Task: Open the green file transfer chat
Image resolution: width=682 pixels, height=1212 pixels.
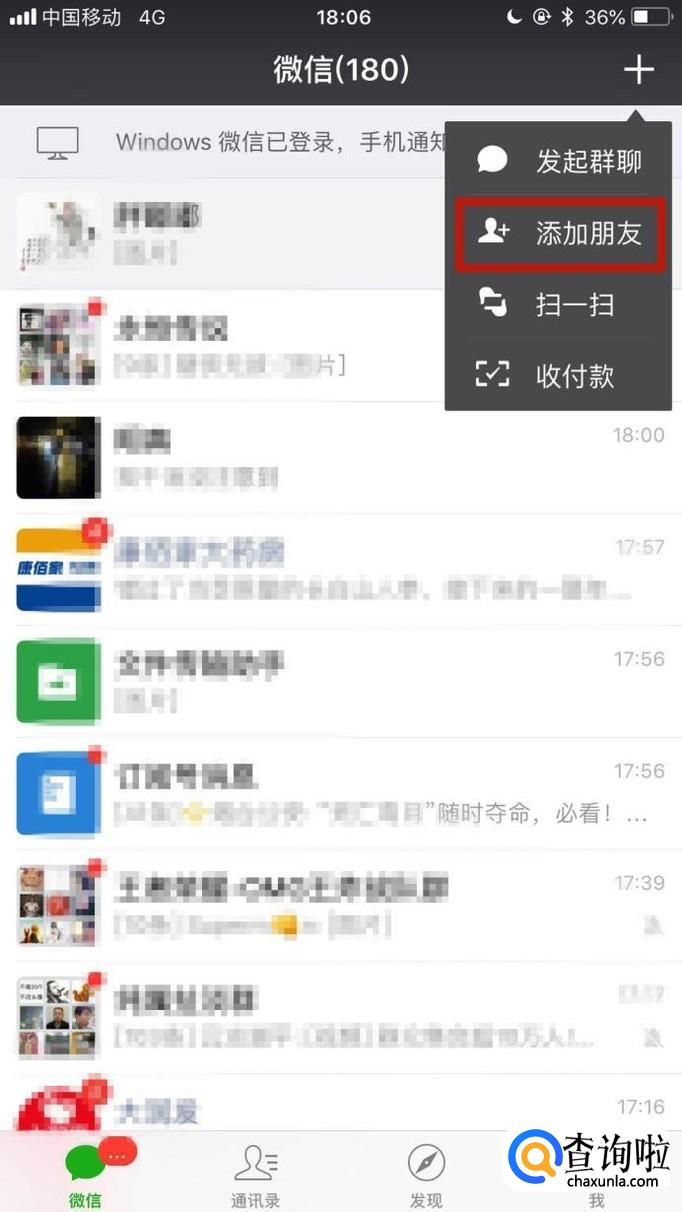Action: coord(340,680)
